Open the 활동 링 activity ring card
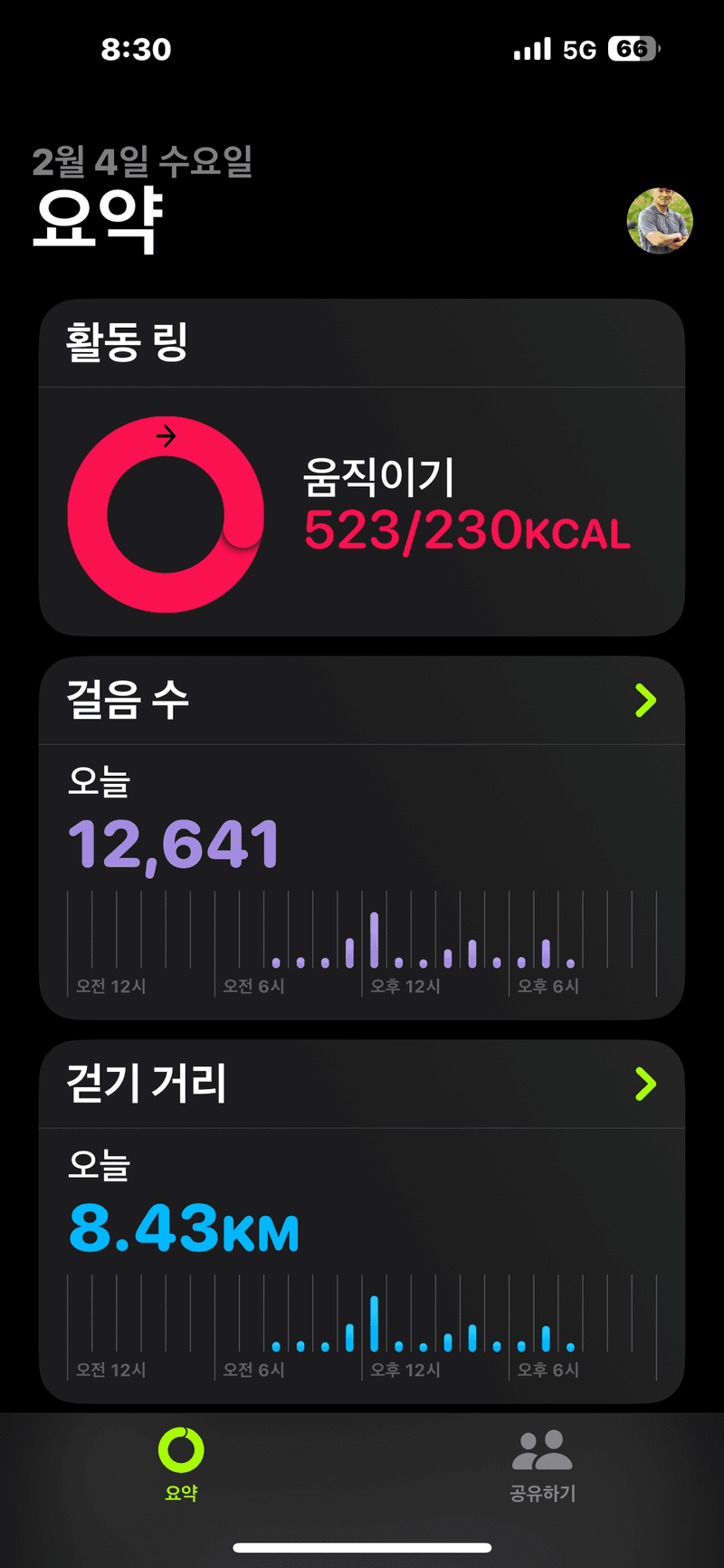The image size is (724, 1568). [x=362, y=467]
